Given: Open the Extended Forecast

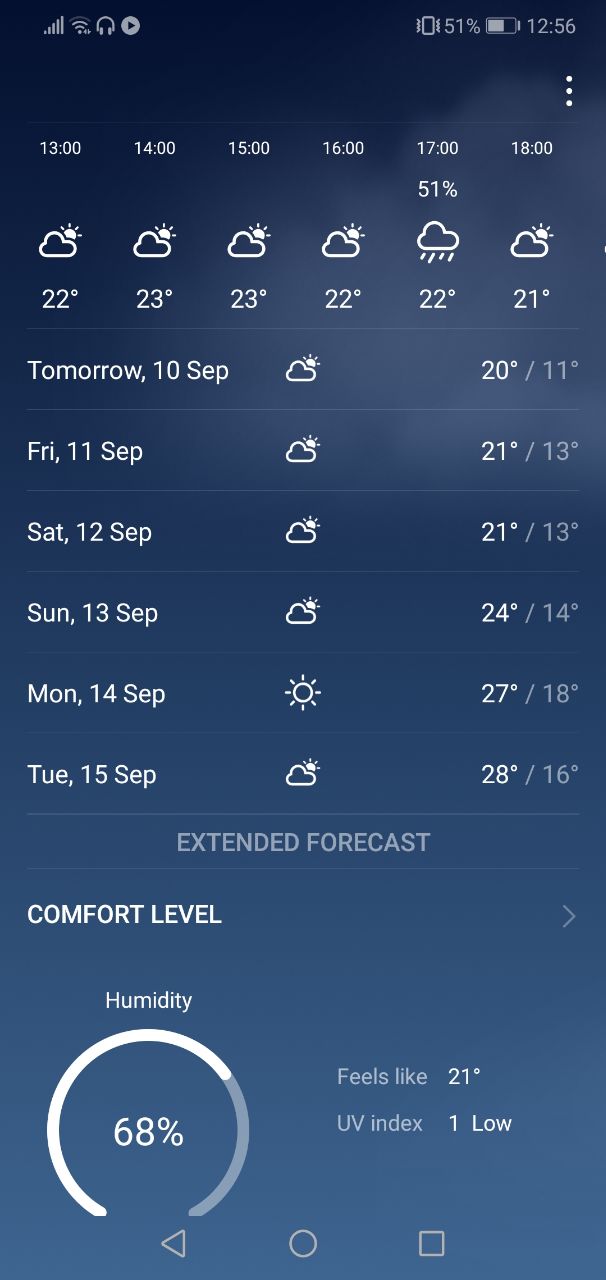Looking at the screenshot, I should [x=303, y=842].
